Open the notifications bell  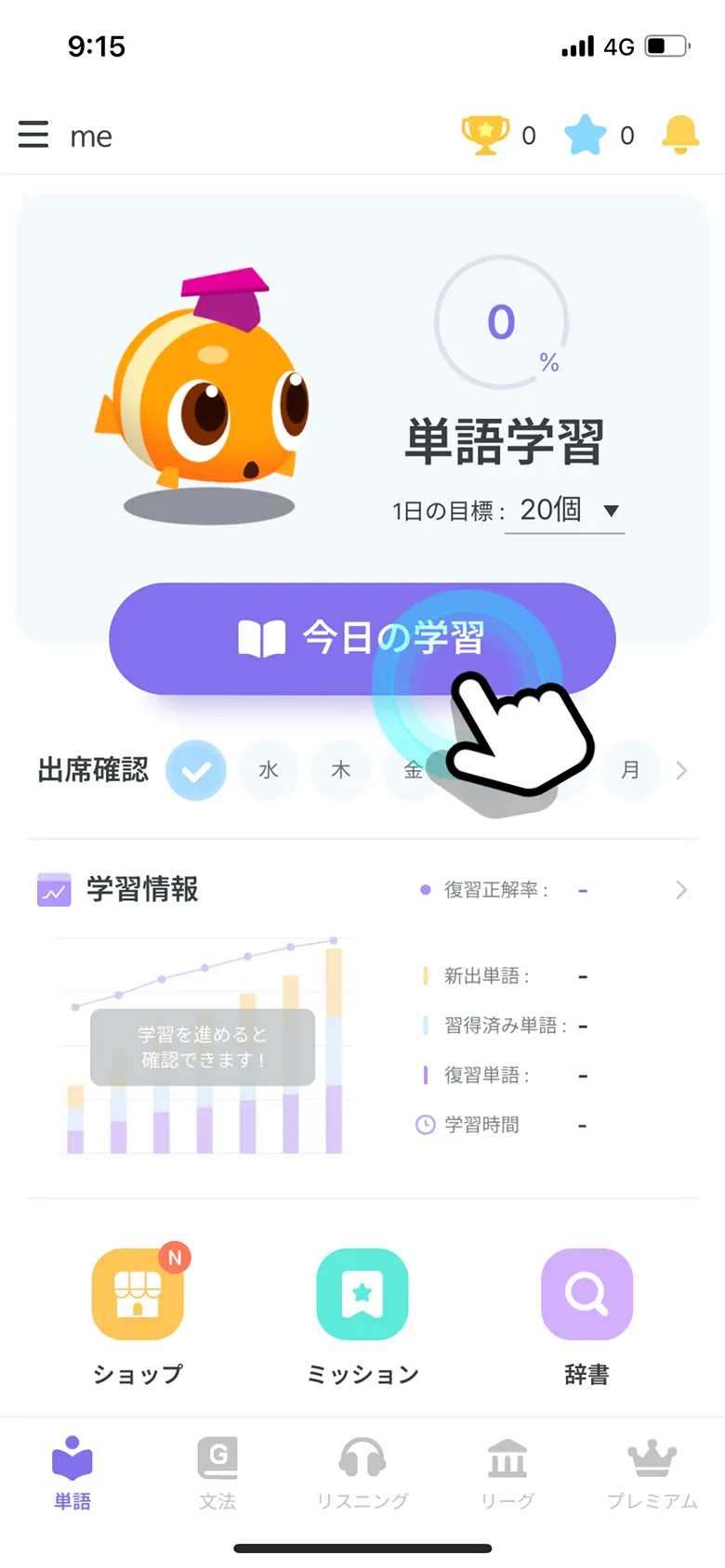[x=679, y=135]
